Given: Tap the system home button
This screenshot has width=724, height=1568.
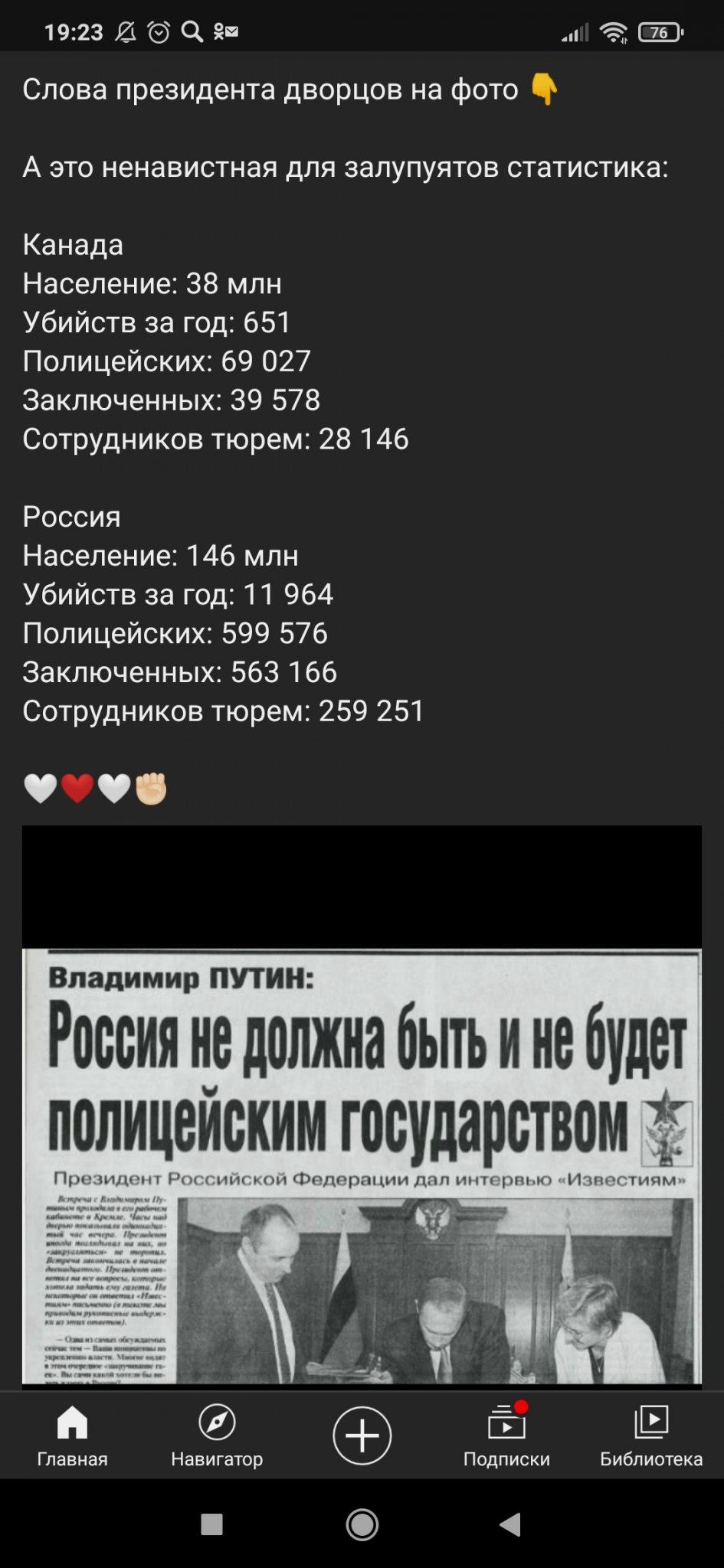Looking at the screenshot, I should click(x=362, y=1524).
